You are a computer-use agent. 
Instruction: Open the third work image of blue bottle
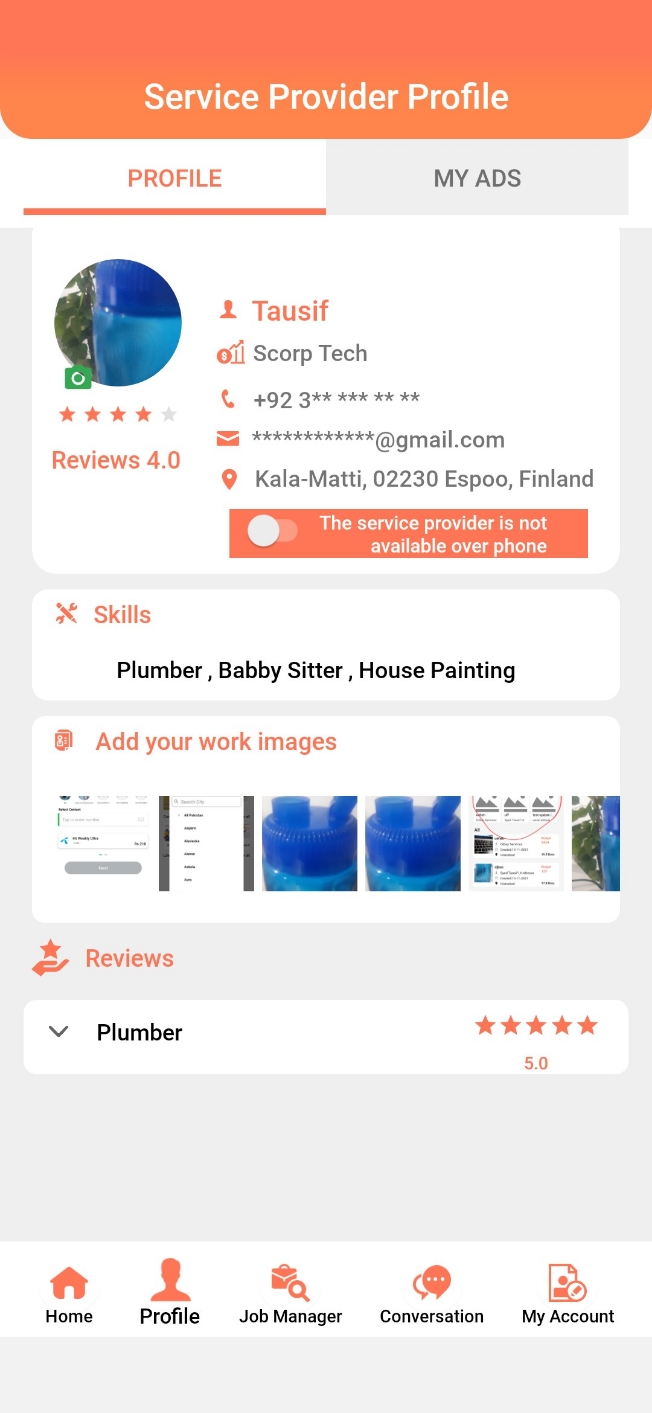point(309,843)
